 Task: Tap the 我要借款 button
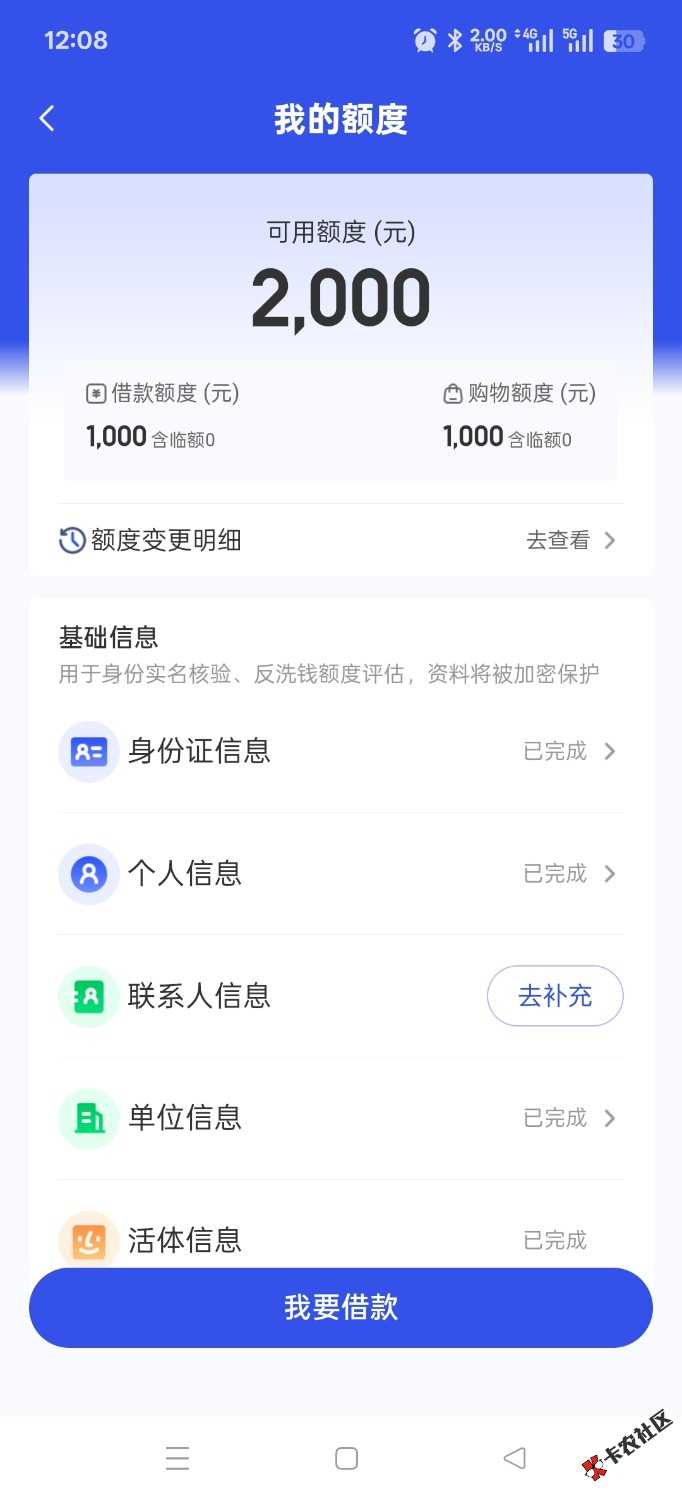[340, 1308]
